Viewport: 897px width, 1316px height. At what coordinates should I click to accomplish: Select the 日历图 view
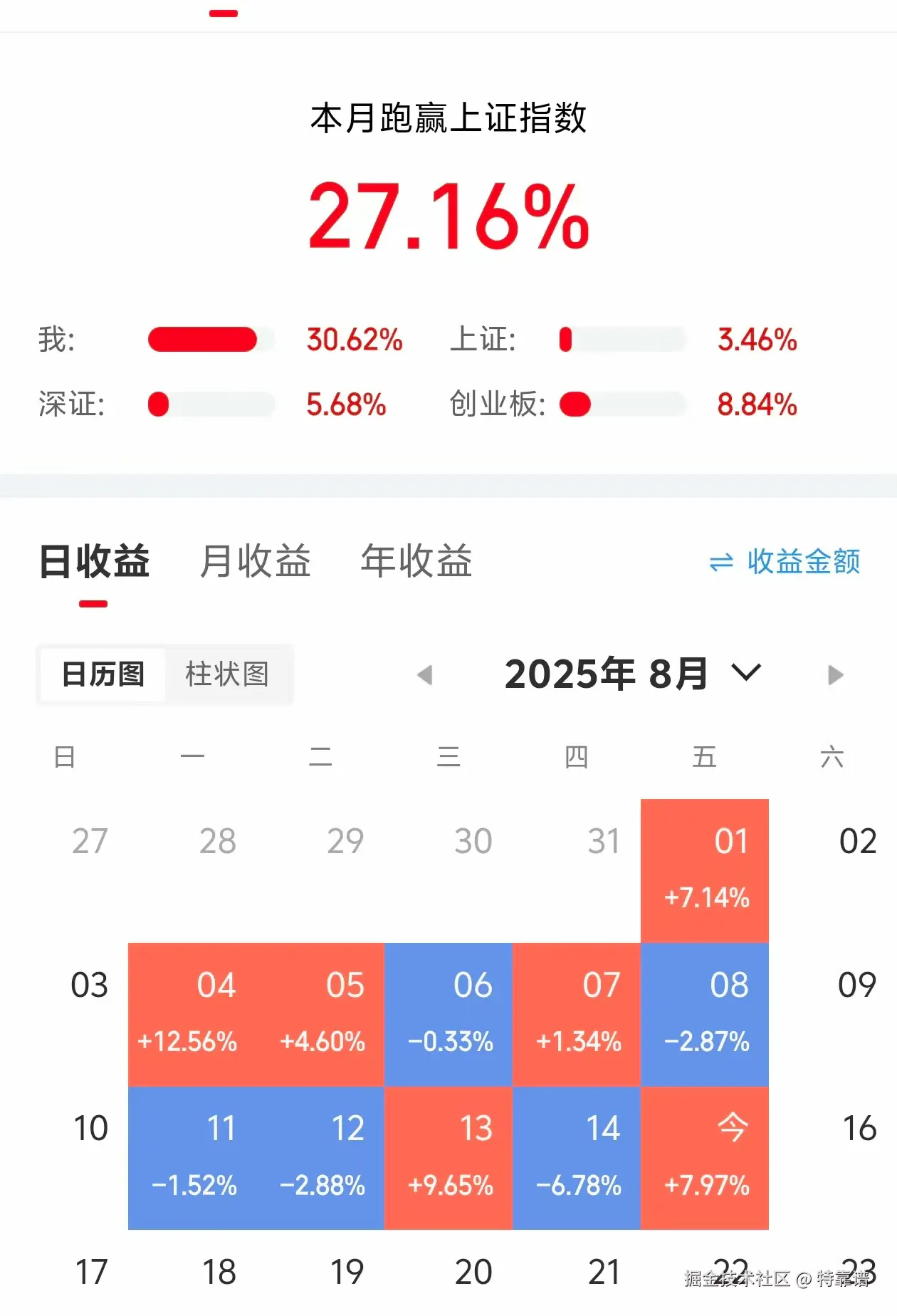click(x=103, y=674)
